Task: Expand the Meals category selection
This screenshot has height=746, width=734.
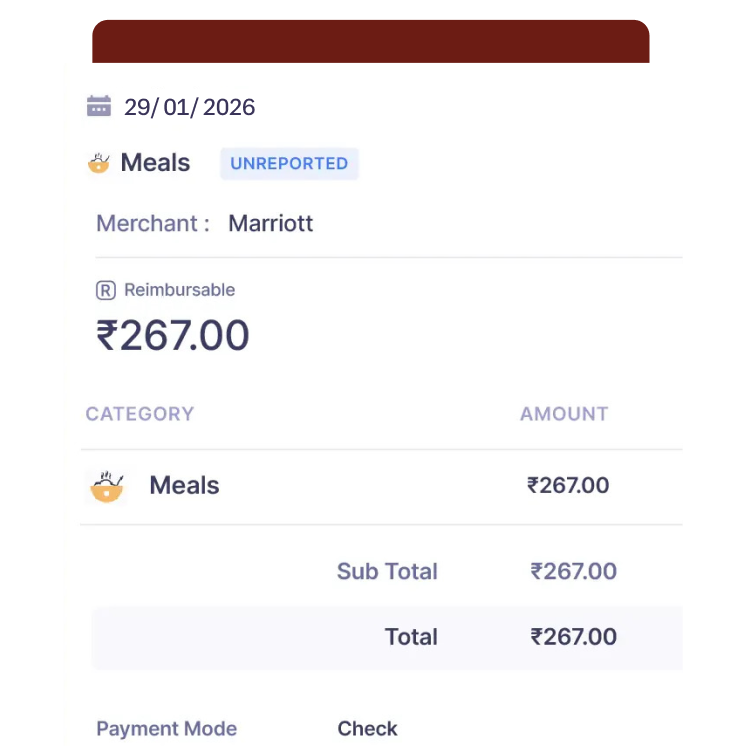Action: pyautogui.click(x=184, y=485)
